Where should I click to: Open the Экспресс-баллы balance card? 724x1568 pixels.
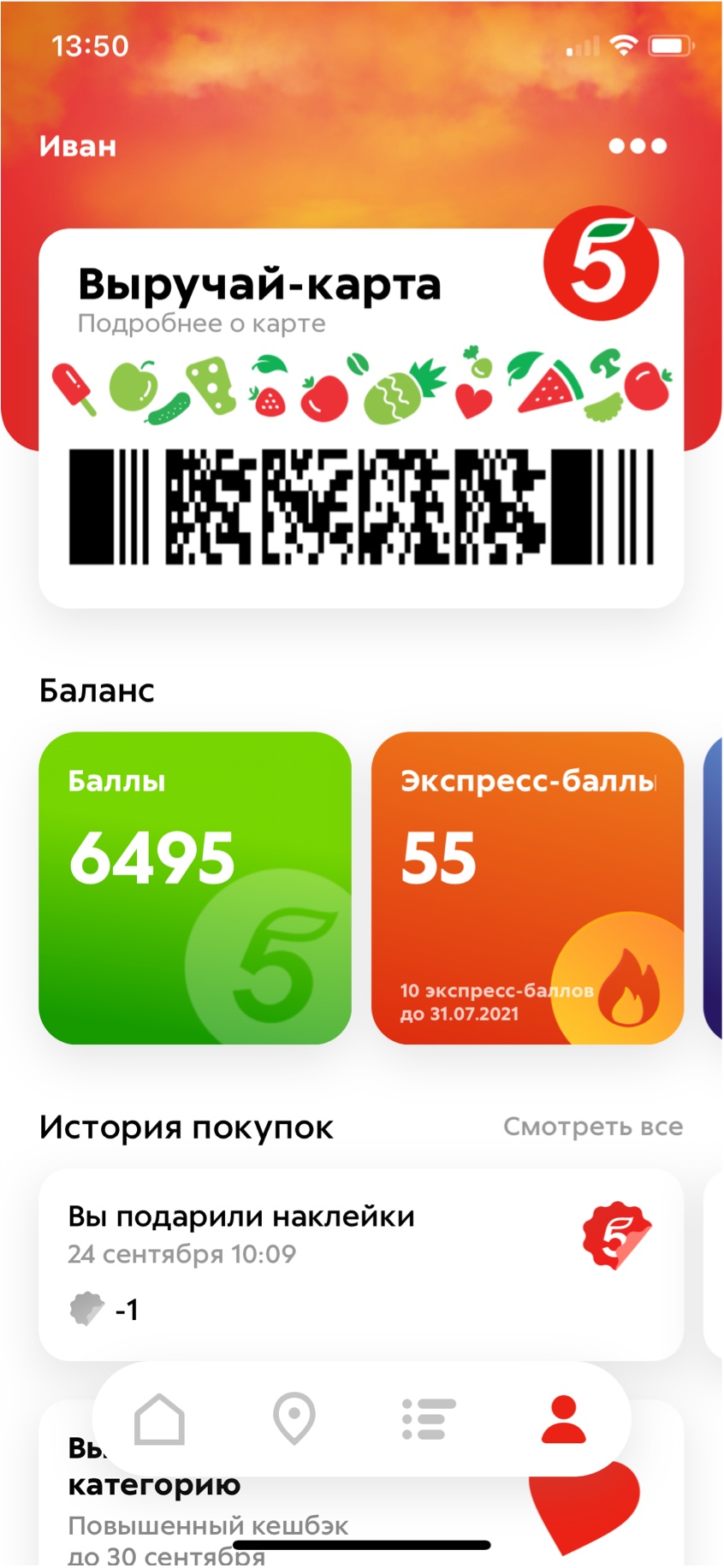tap(527, 887)
